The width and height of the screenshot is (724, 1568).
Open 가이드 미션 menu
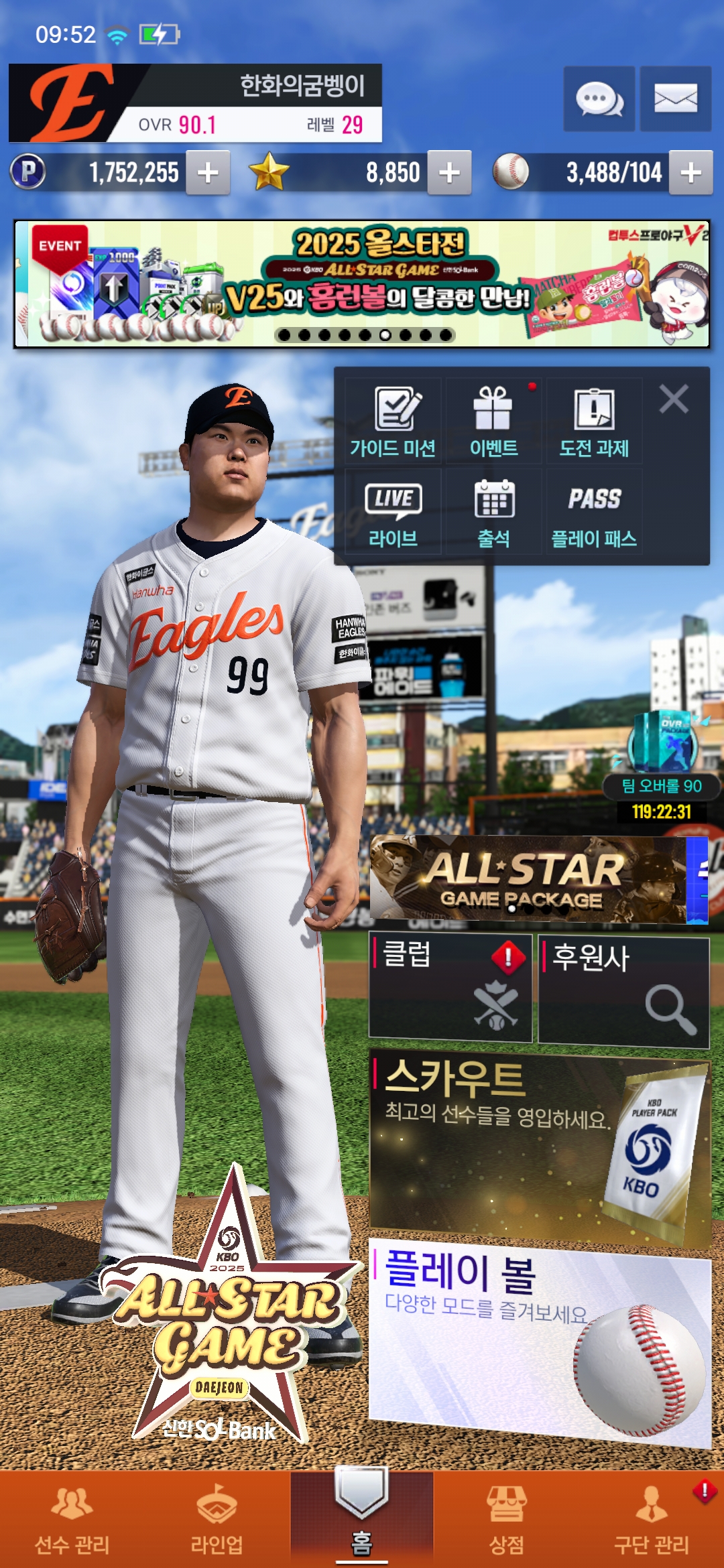(x=394, y=421)
